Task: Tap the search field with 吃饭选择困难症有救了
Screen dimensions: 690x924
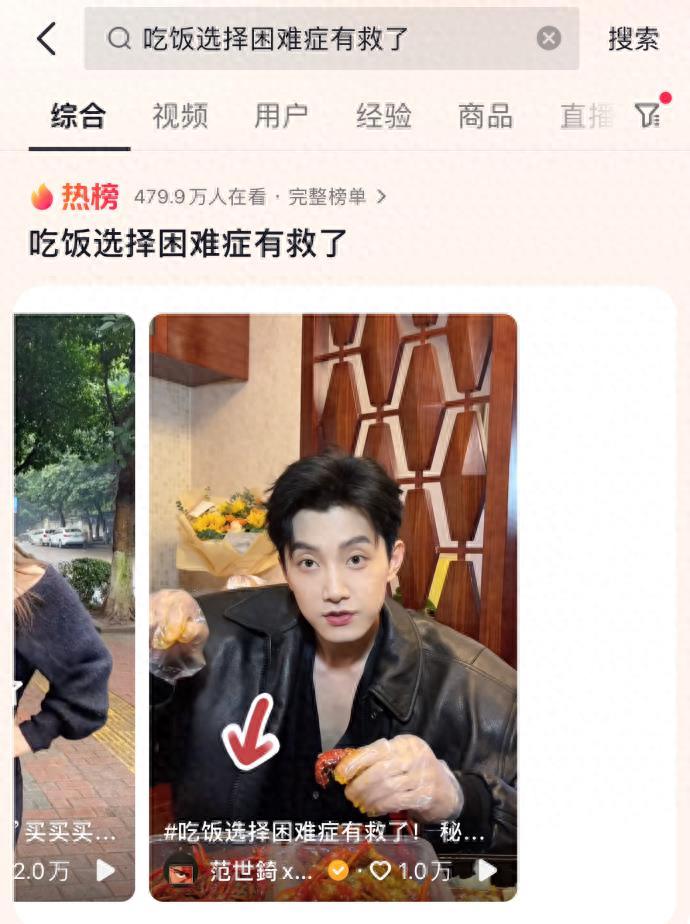Action: (x=320, y=39)
